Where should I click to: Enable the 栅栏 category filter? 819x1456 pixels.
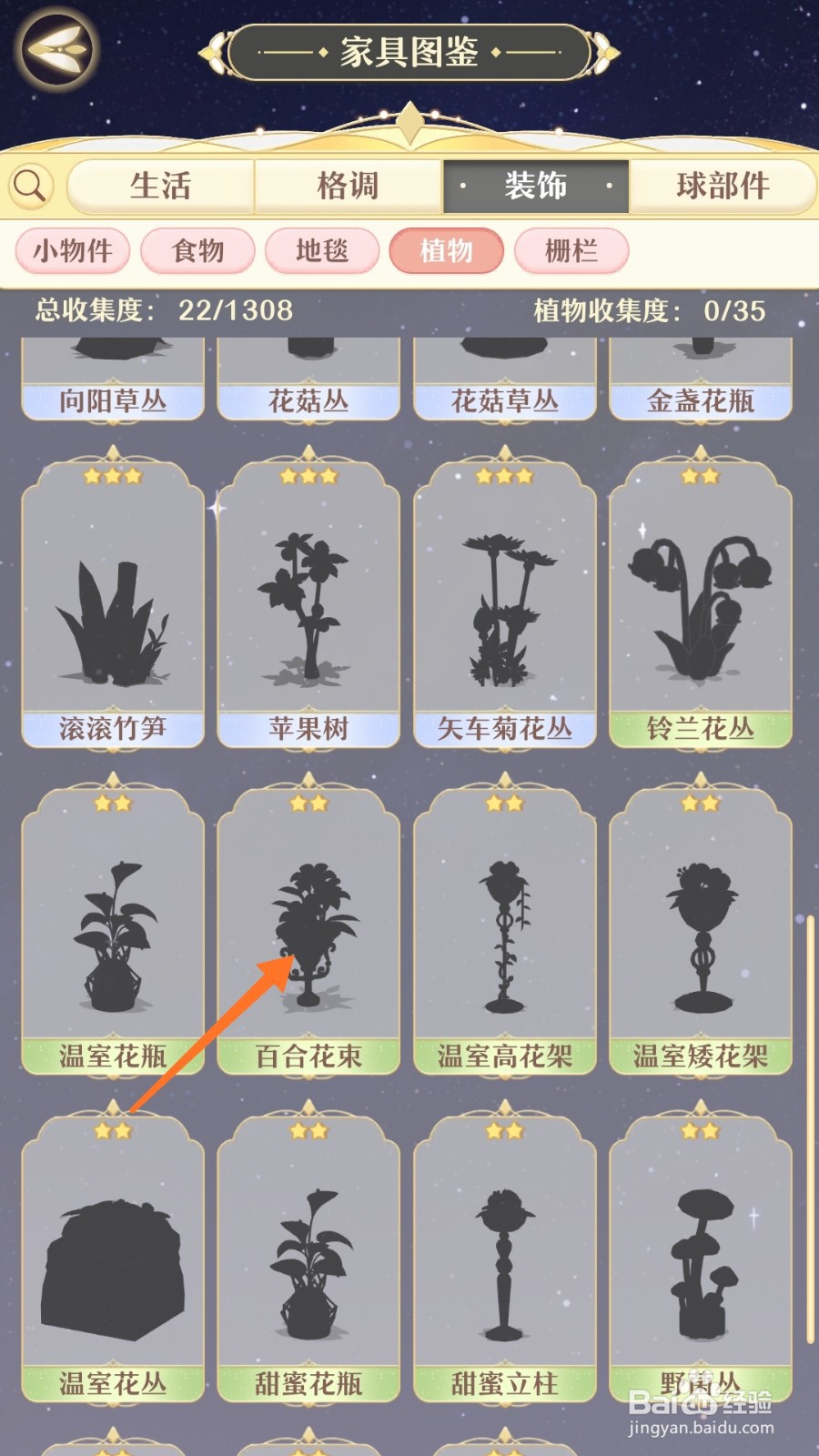[571, 250]
